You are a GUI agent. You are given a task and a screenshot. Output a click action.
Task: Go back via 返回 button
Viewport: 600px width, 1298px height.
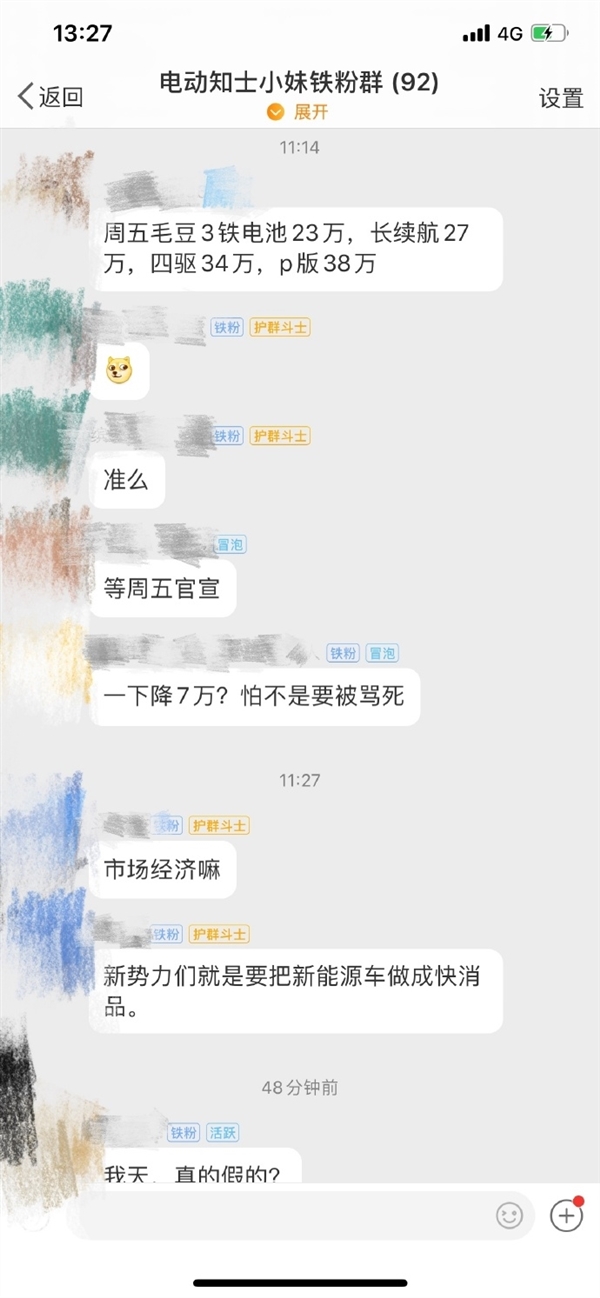[x=50, y=97]
